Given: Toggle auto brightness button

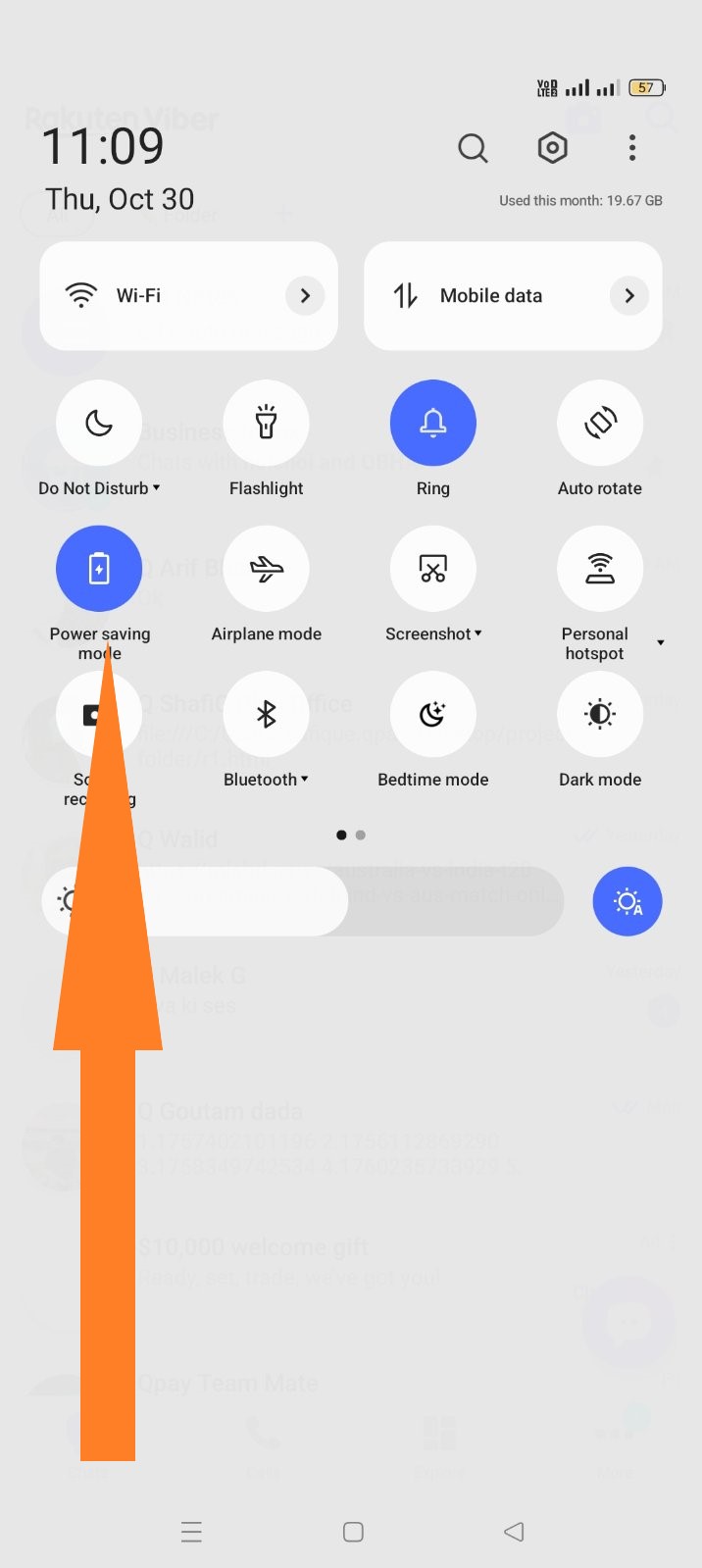Looking at the screenshot, I should tap(627, 901).
